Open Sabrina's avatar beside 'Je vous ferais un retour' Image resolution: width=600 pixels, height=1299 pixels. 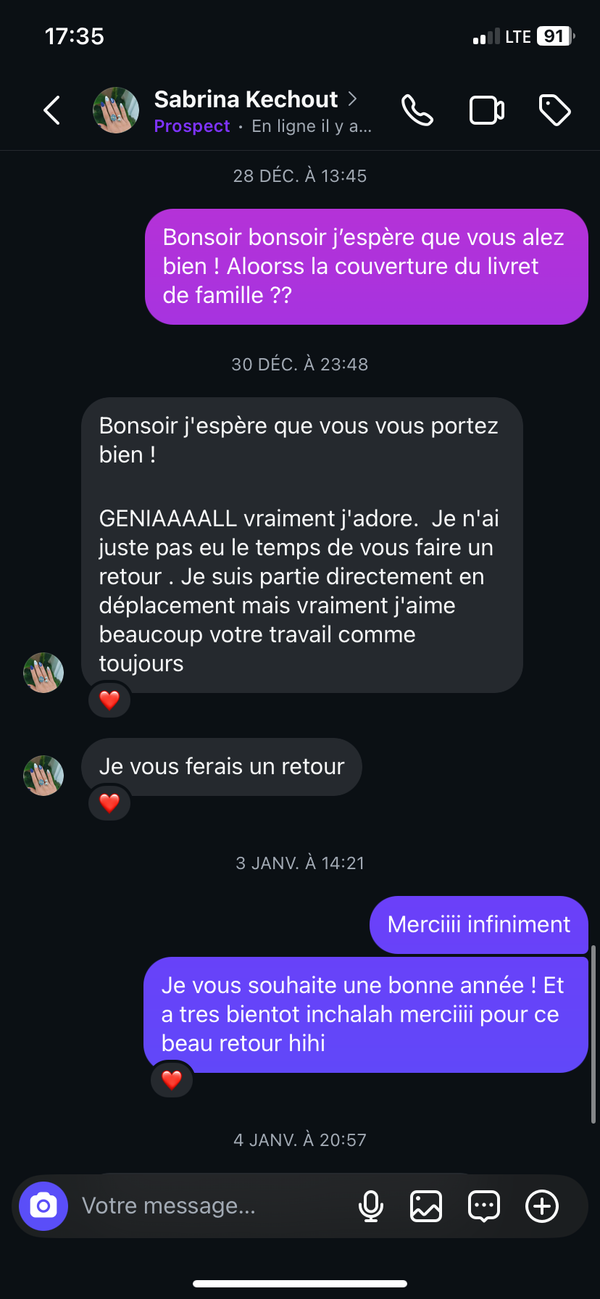43,775
